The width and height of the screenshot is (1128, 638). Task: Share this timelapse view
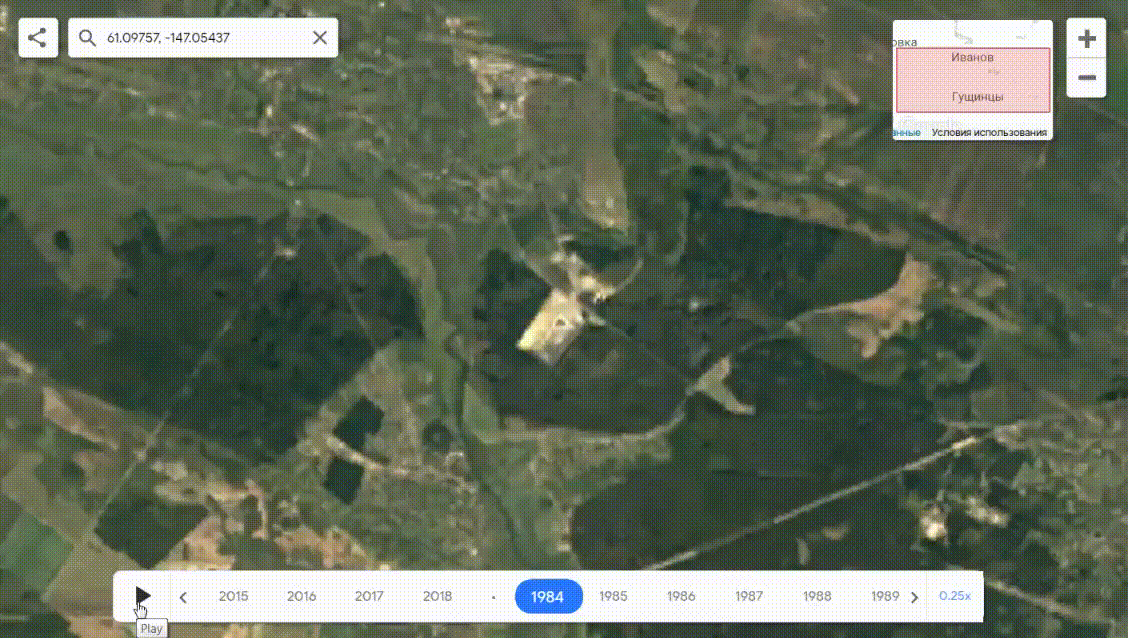point(38,38)
